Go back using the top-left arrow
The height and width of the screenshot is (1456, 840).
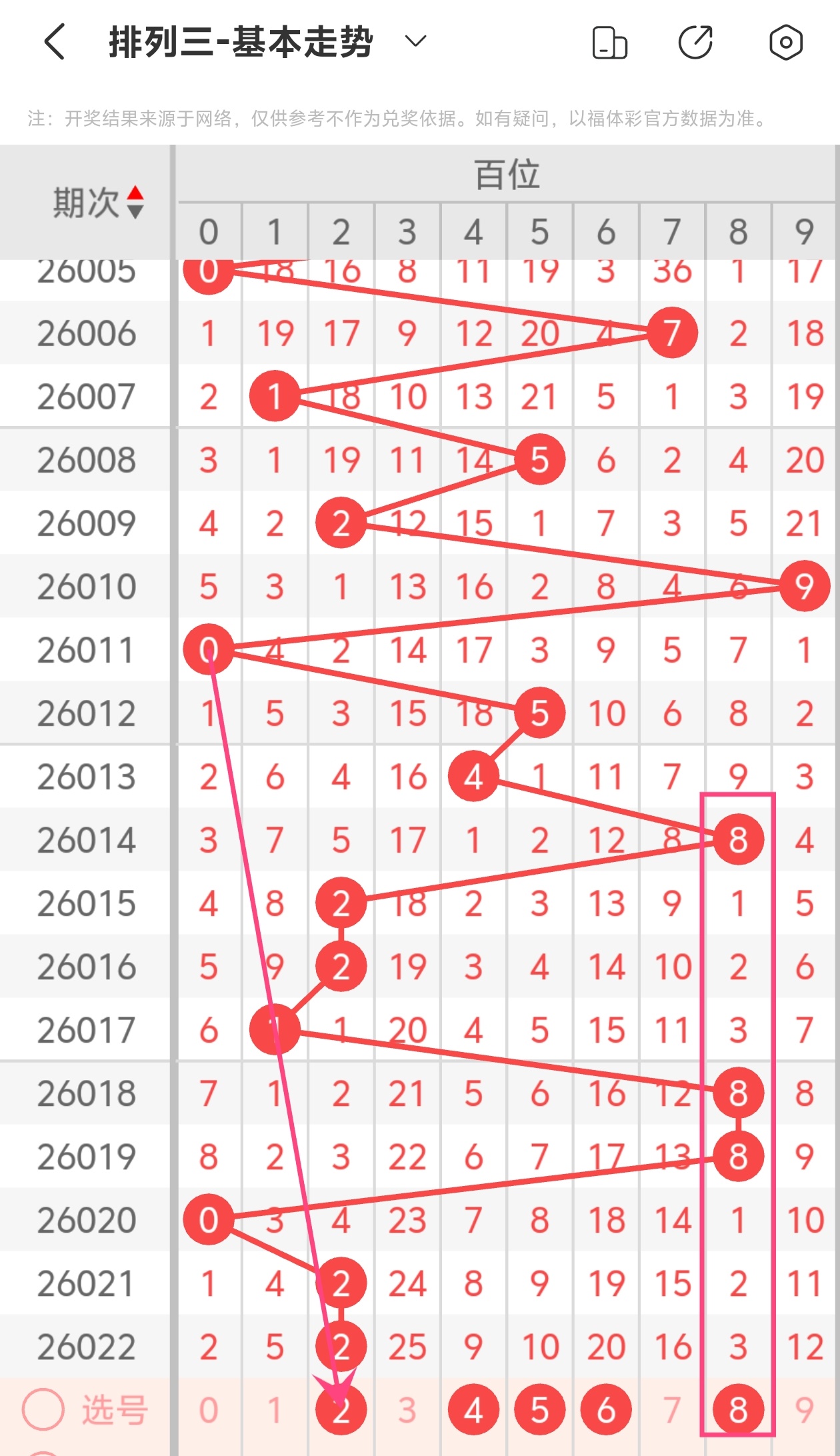point(55,42)
